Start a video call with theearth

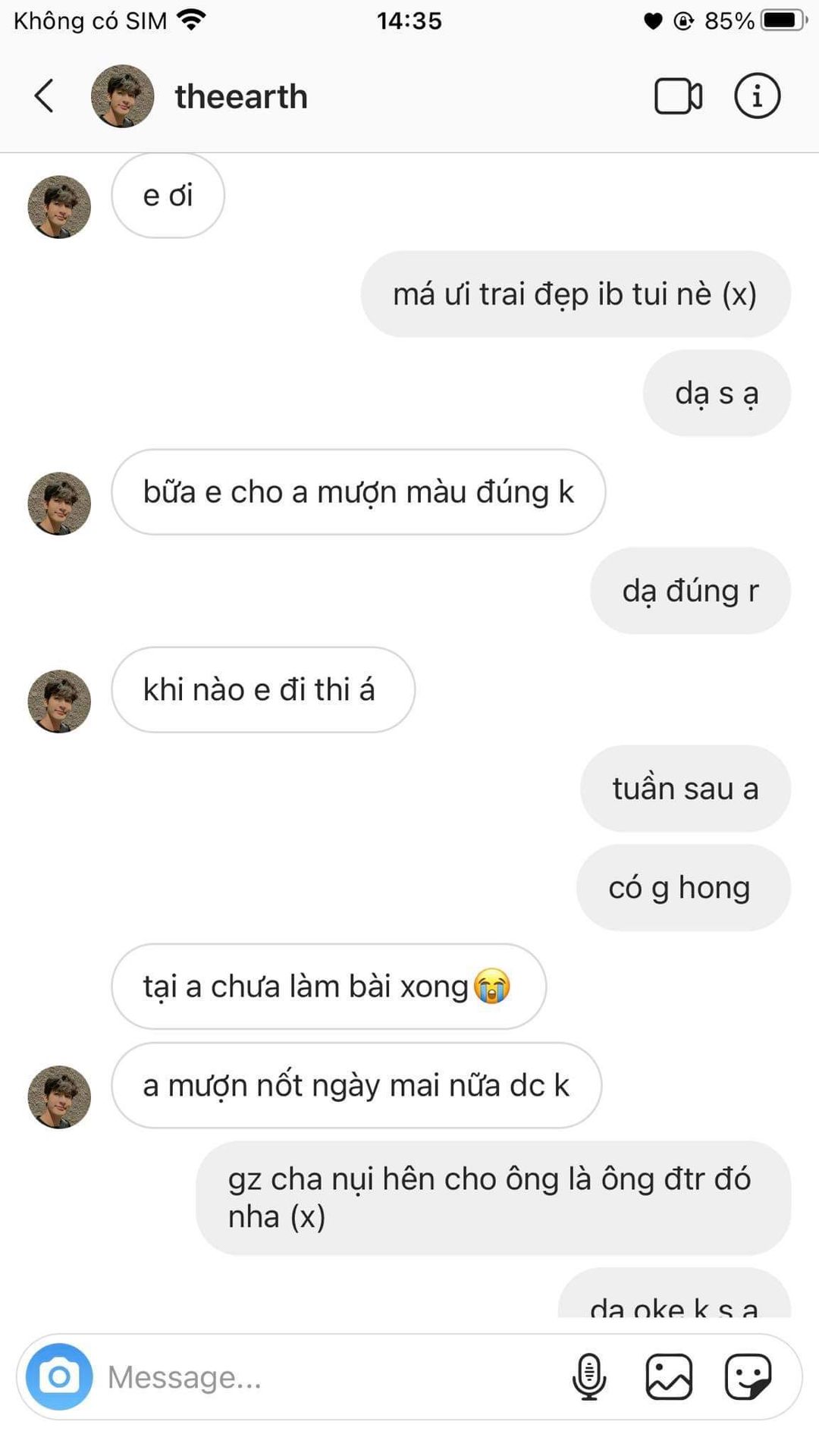pos(678,96)
